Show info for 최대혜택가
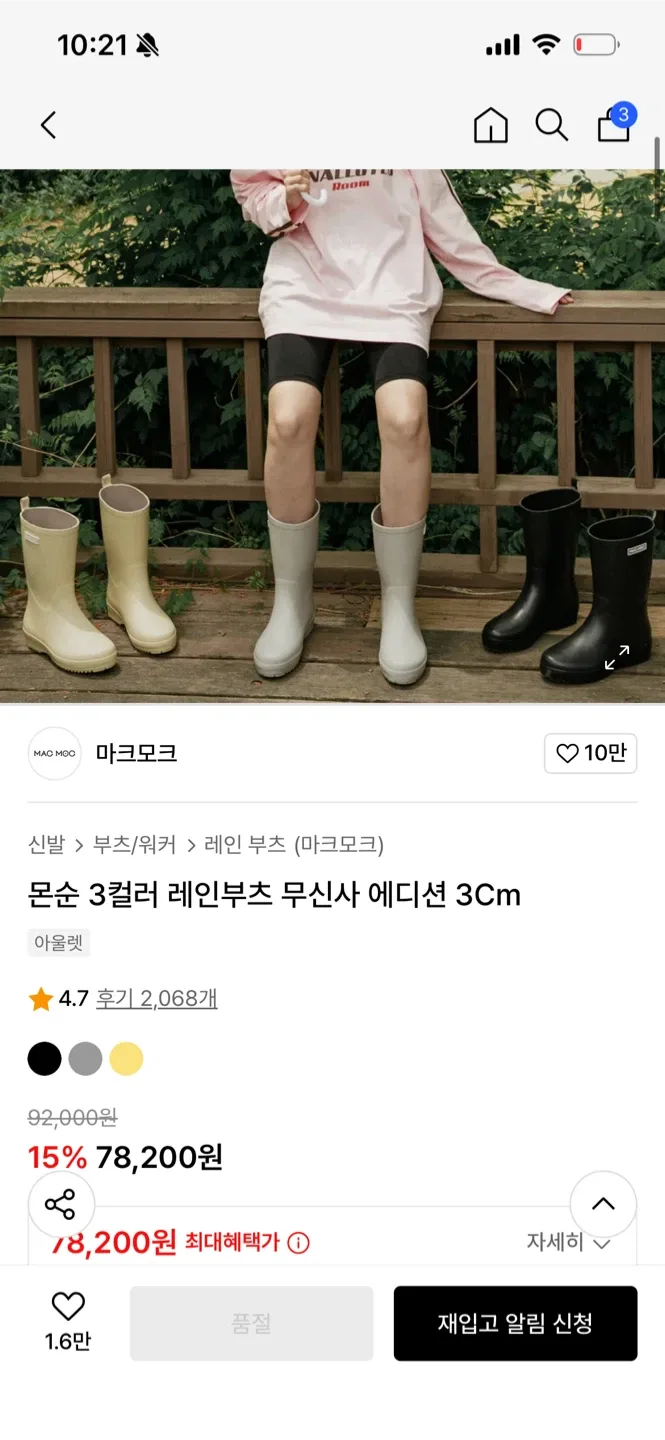The width and height of the screenshot is (665, 1440). [x=298, y=1243]
